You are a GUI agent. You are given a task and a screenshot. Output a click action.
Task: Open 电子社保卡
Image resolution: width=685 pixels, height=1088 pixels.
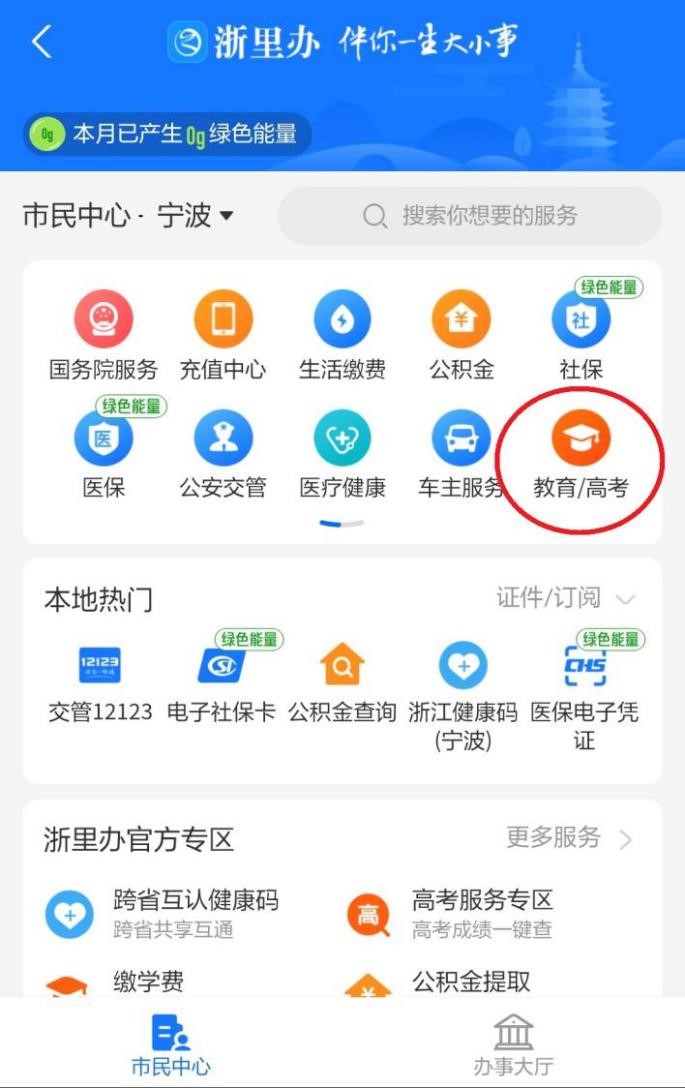point(221,682)
